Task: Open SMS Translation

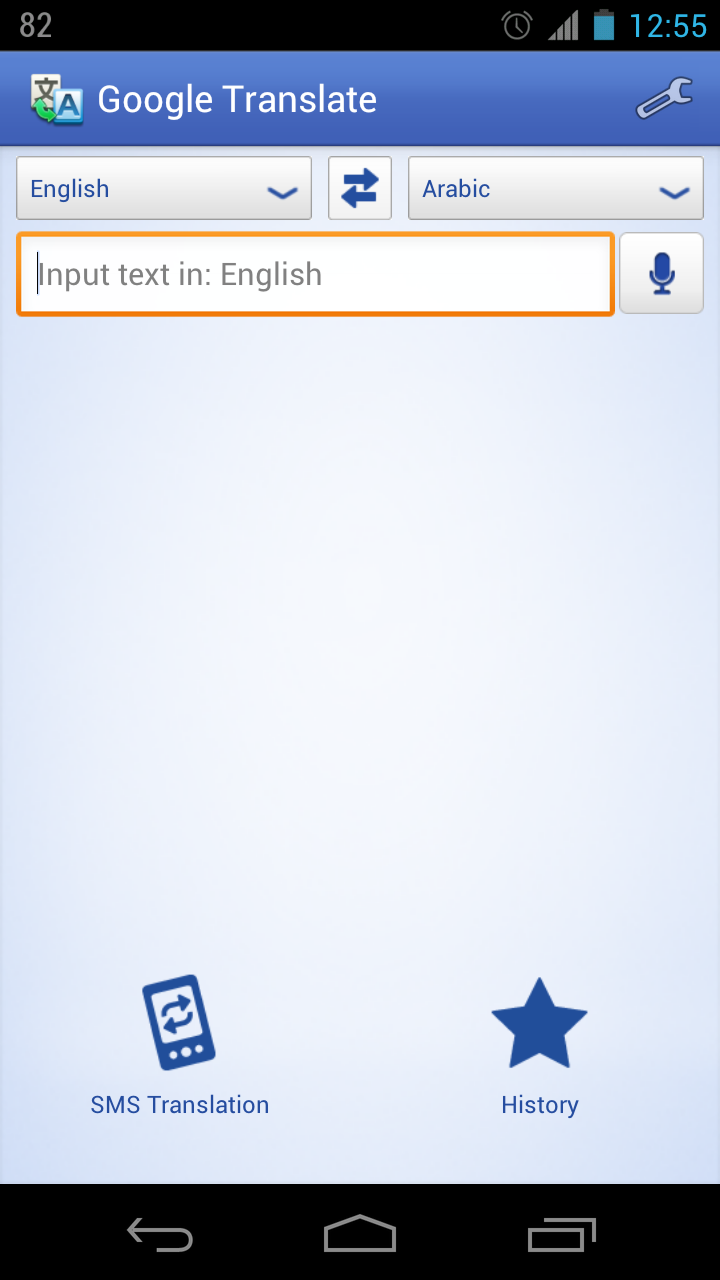Action: (180, 1045)
